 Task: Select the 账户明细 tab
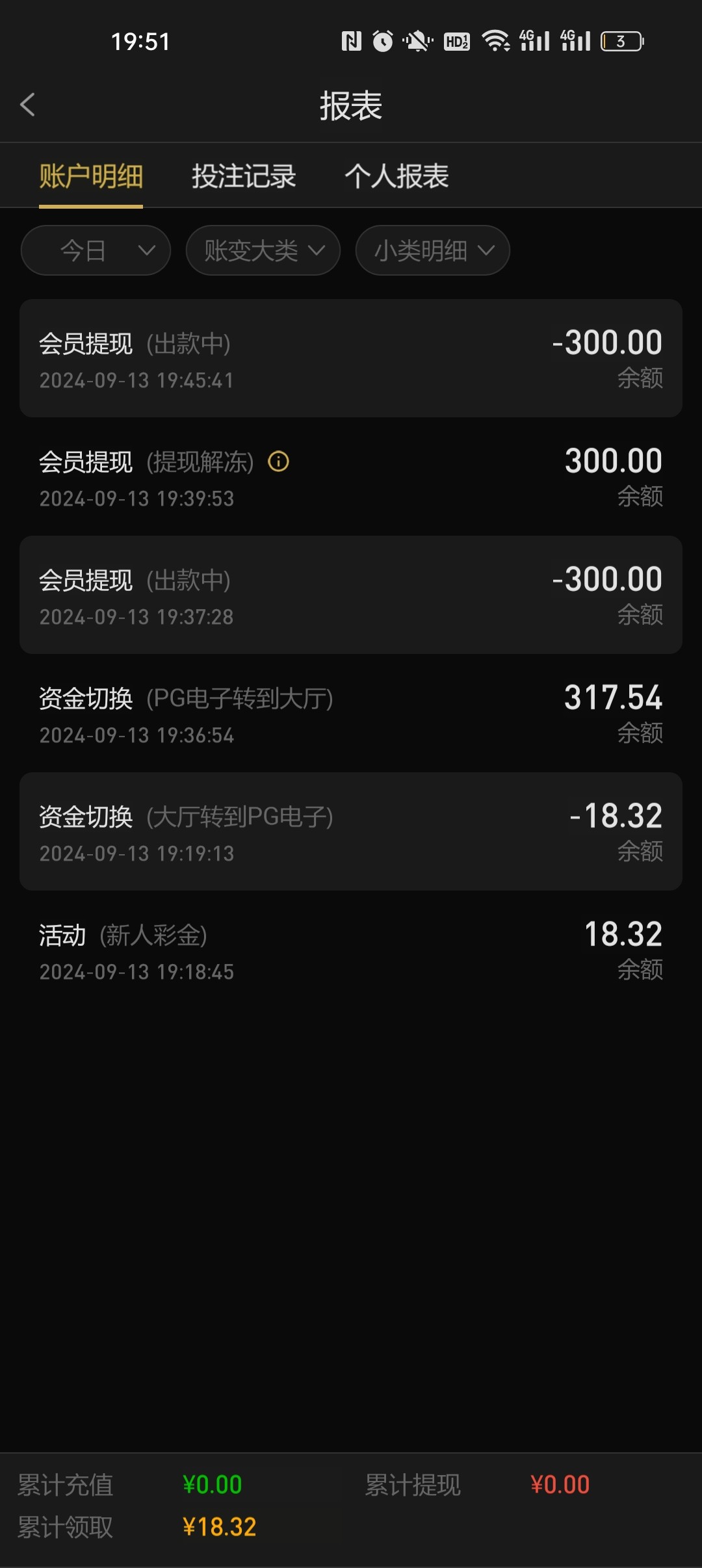point(91,176)
